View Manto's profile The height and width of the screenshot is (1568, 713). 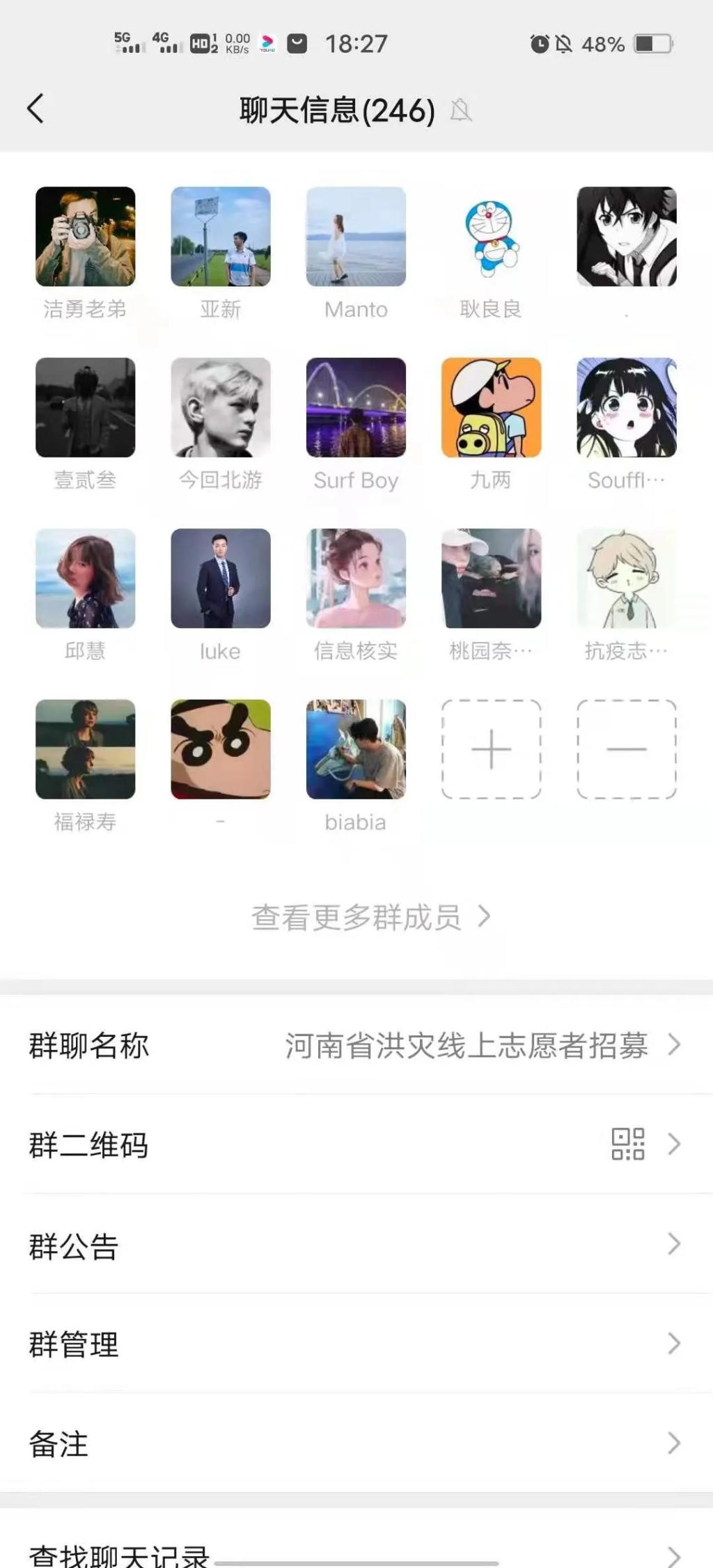coord(356,237)
